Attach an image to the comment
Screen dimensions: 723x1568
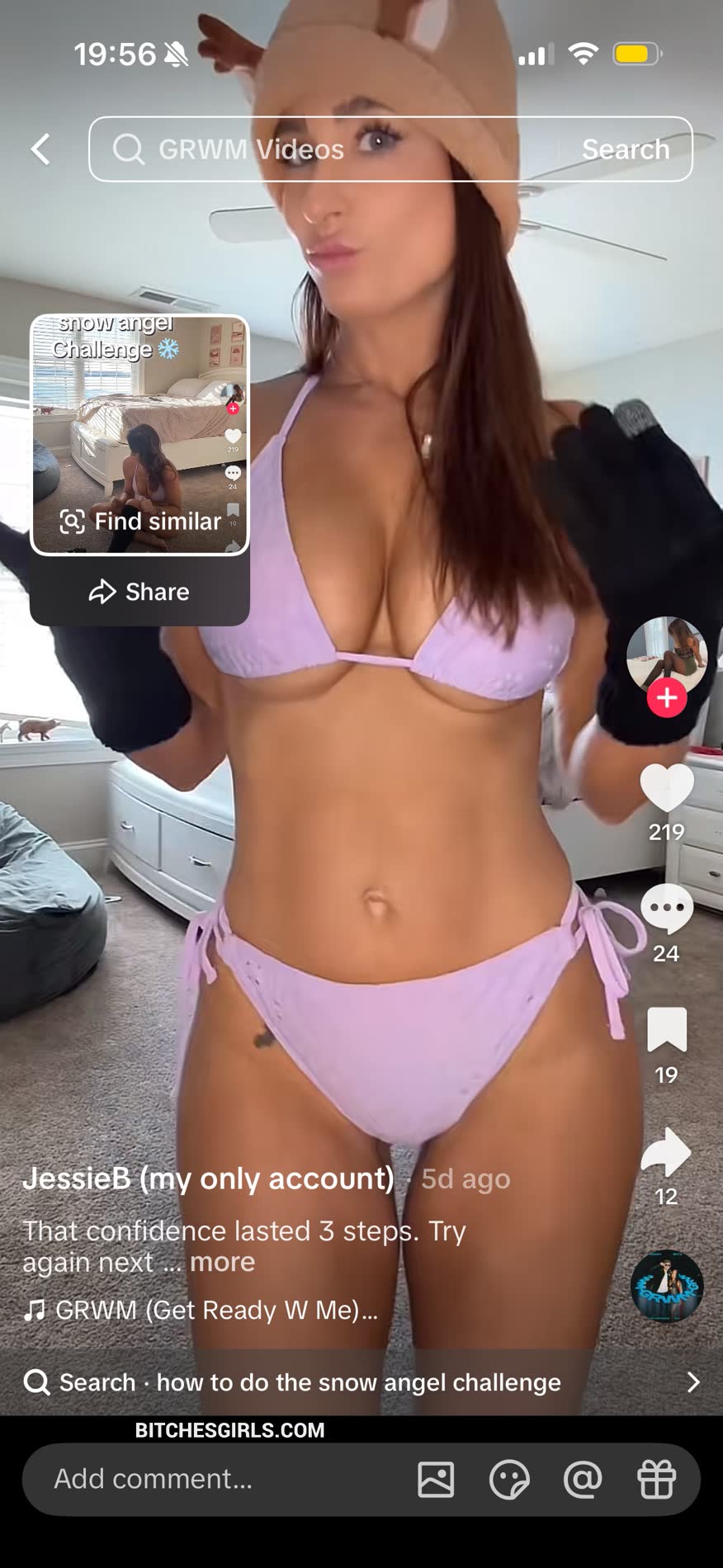point(436,1479)
